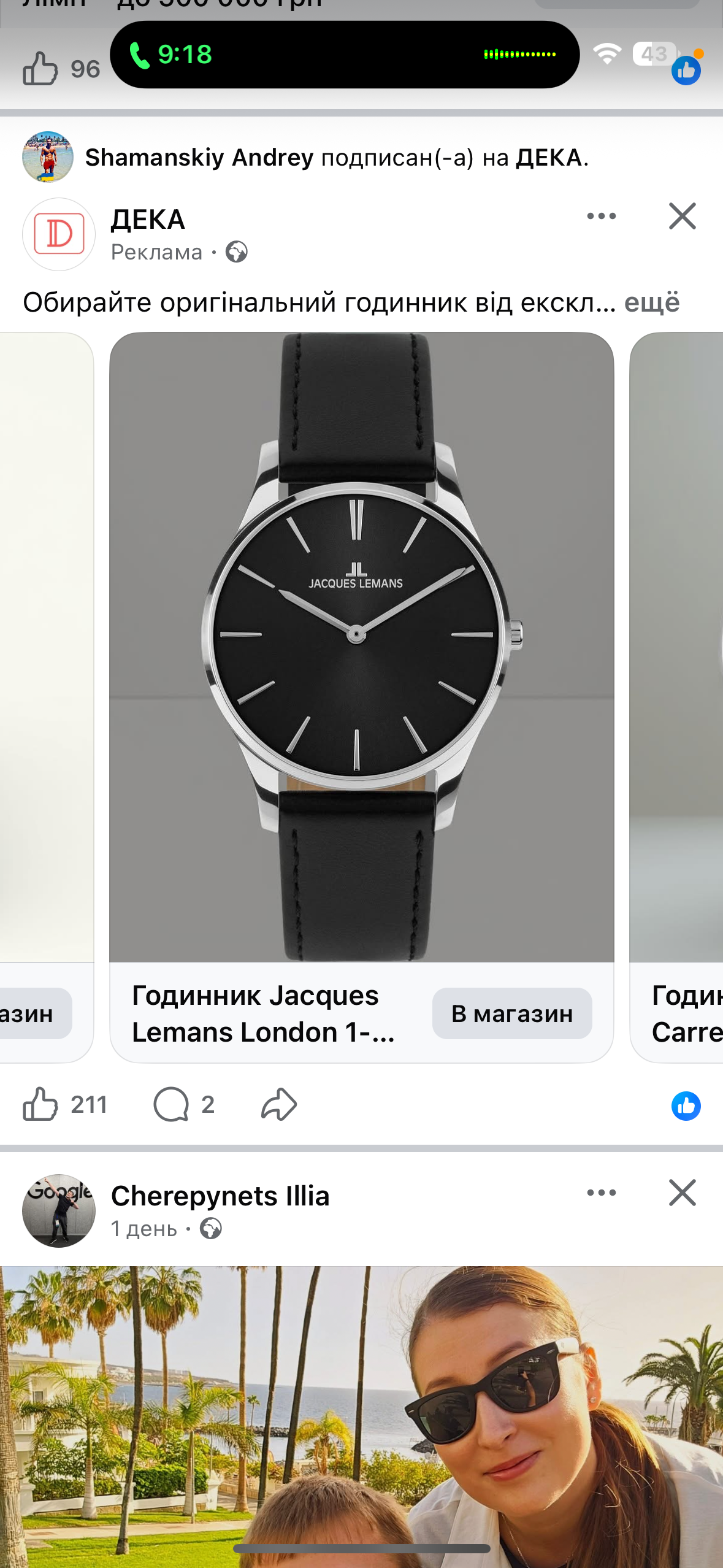The height and width of the screenshot is (1568, 723).
Task: View reactions on the ДЕКА ad
Action: [x=686, y=1105]
